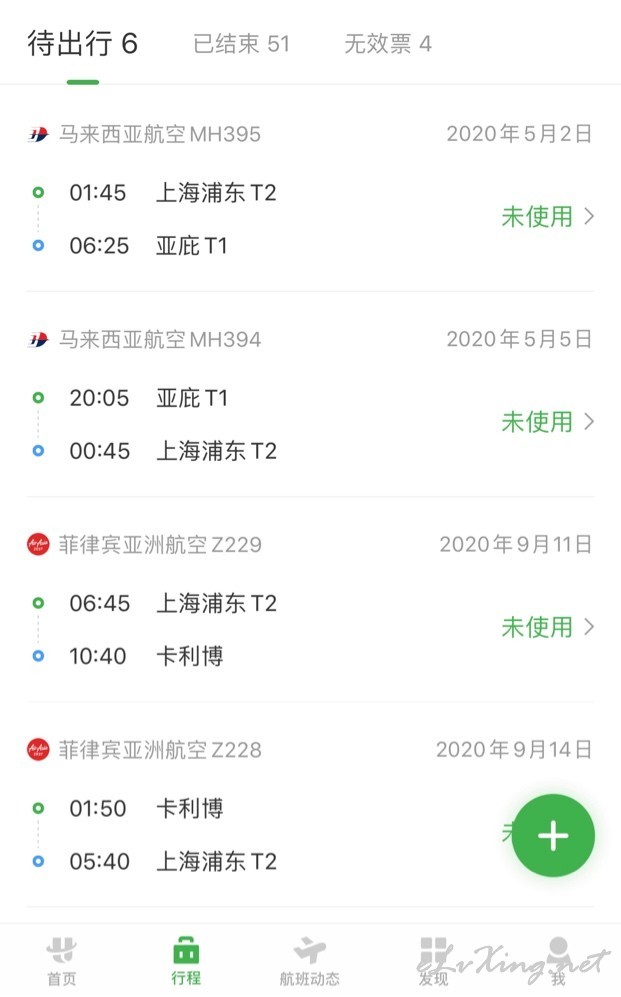621x997 pixels.
Task: Open the MH394 flight on May 5
Action: coord(310,394)
